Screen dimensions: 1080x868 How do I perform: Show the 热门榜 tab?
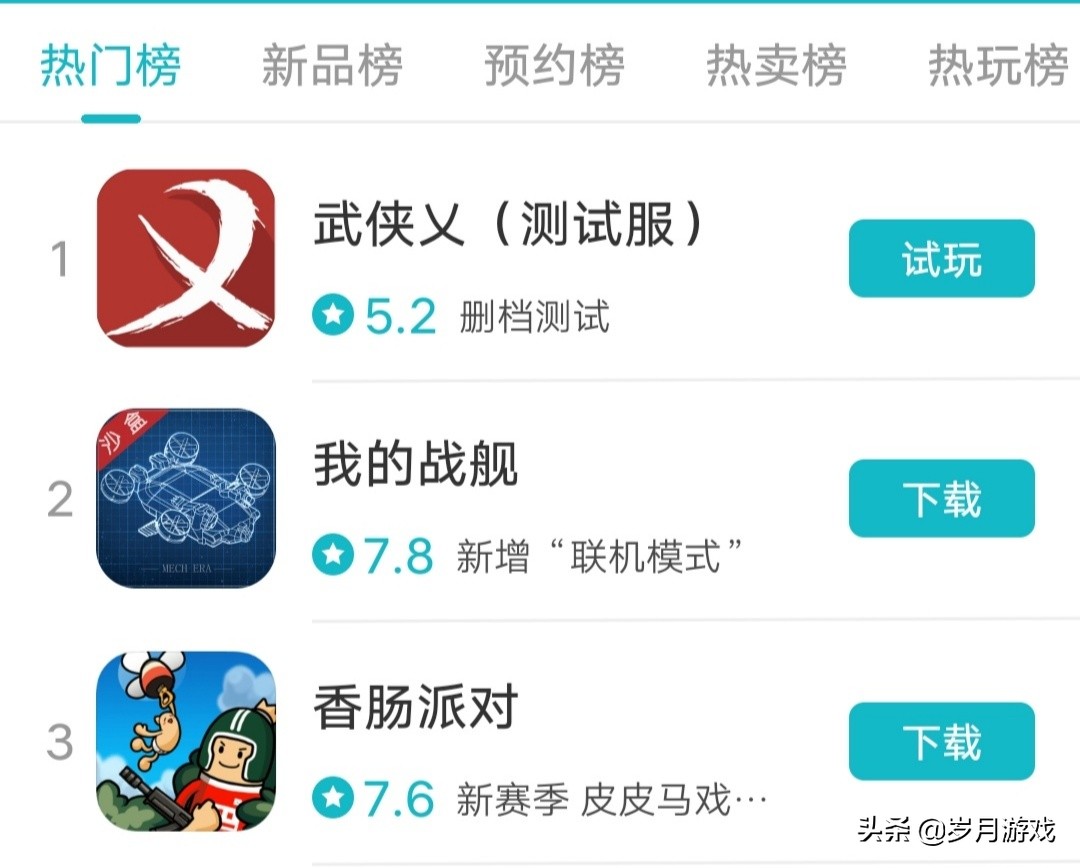click(110, 66)
